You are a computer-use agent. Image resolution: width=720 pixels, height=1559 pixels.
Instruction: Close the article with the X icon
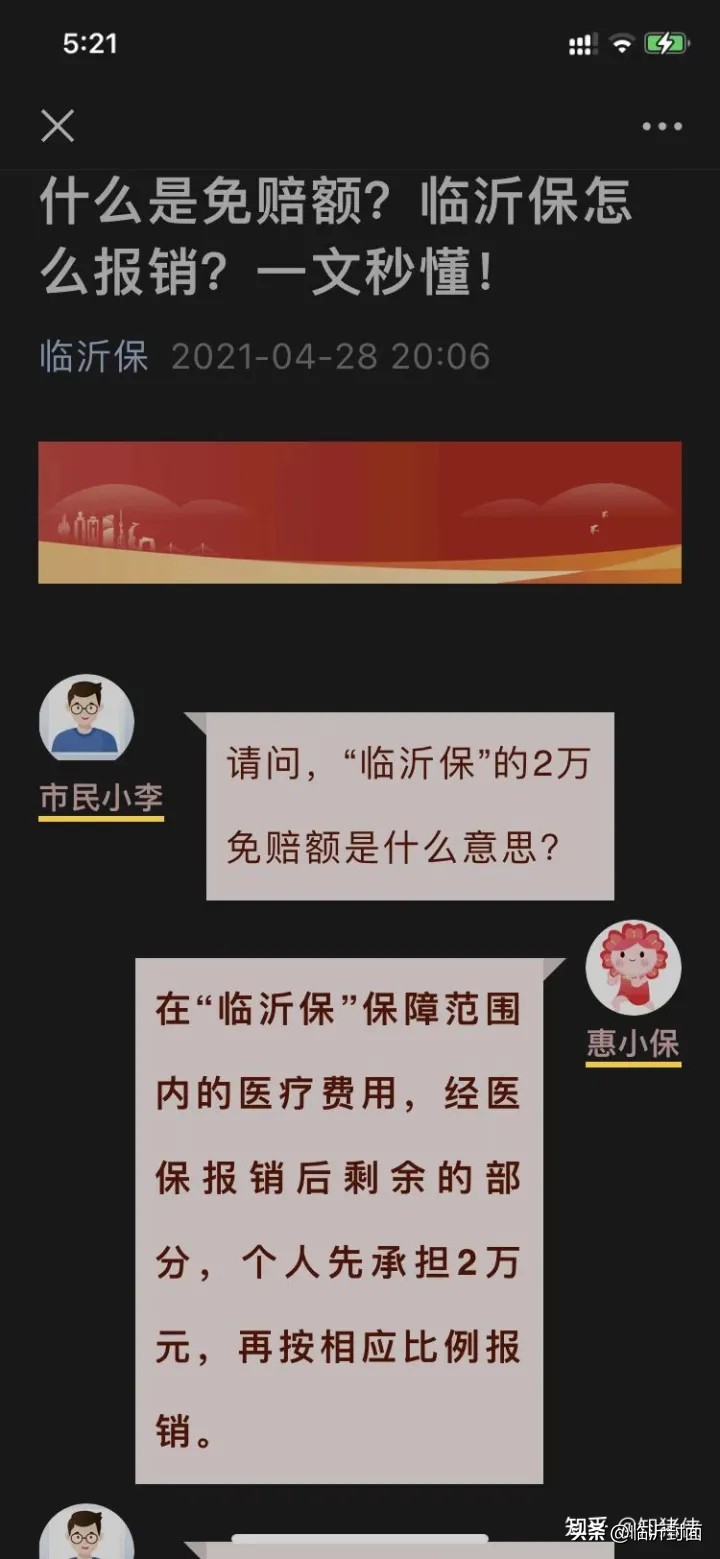57,127
